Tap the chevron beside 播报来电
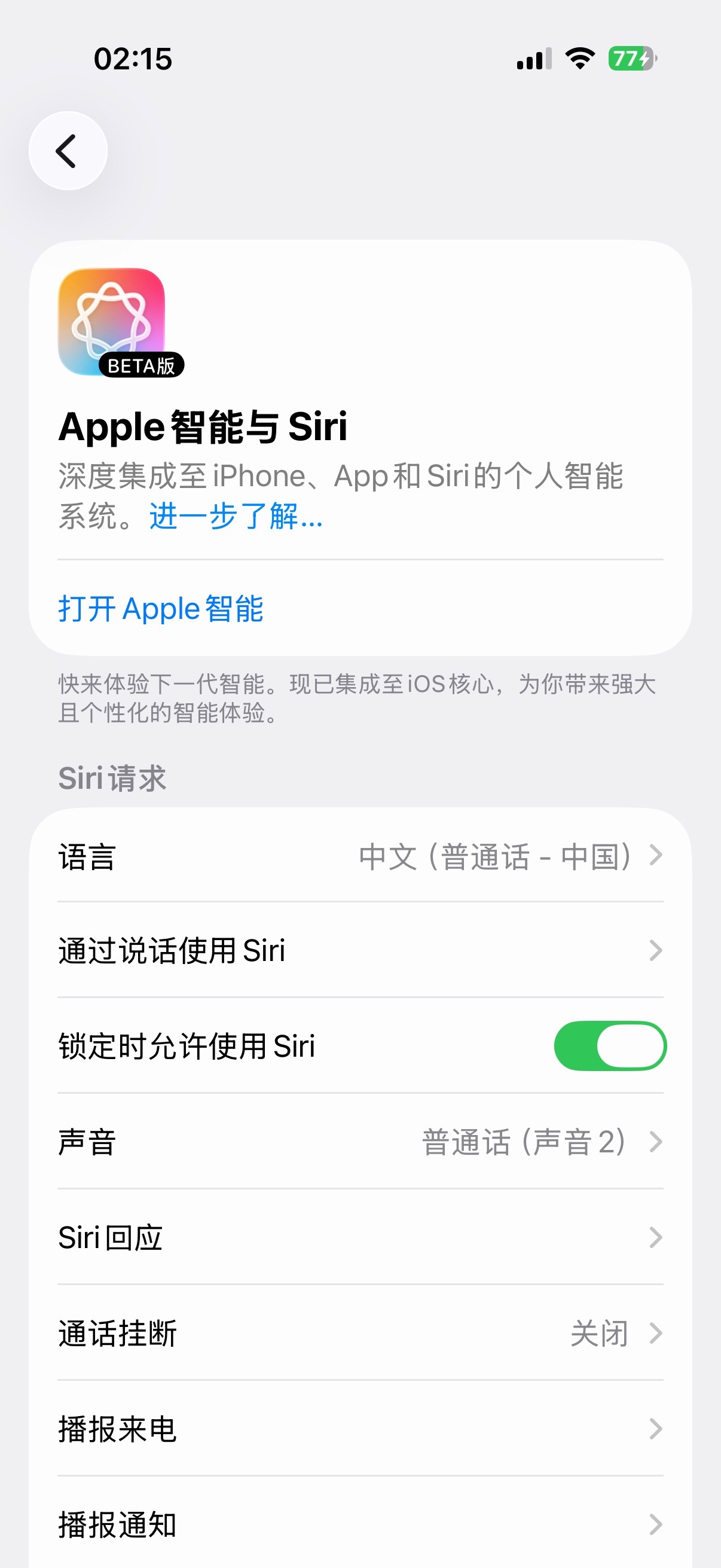Screen dimensions: 721x1568 pos(655,1429)
